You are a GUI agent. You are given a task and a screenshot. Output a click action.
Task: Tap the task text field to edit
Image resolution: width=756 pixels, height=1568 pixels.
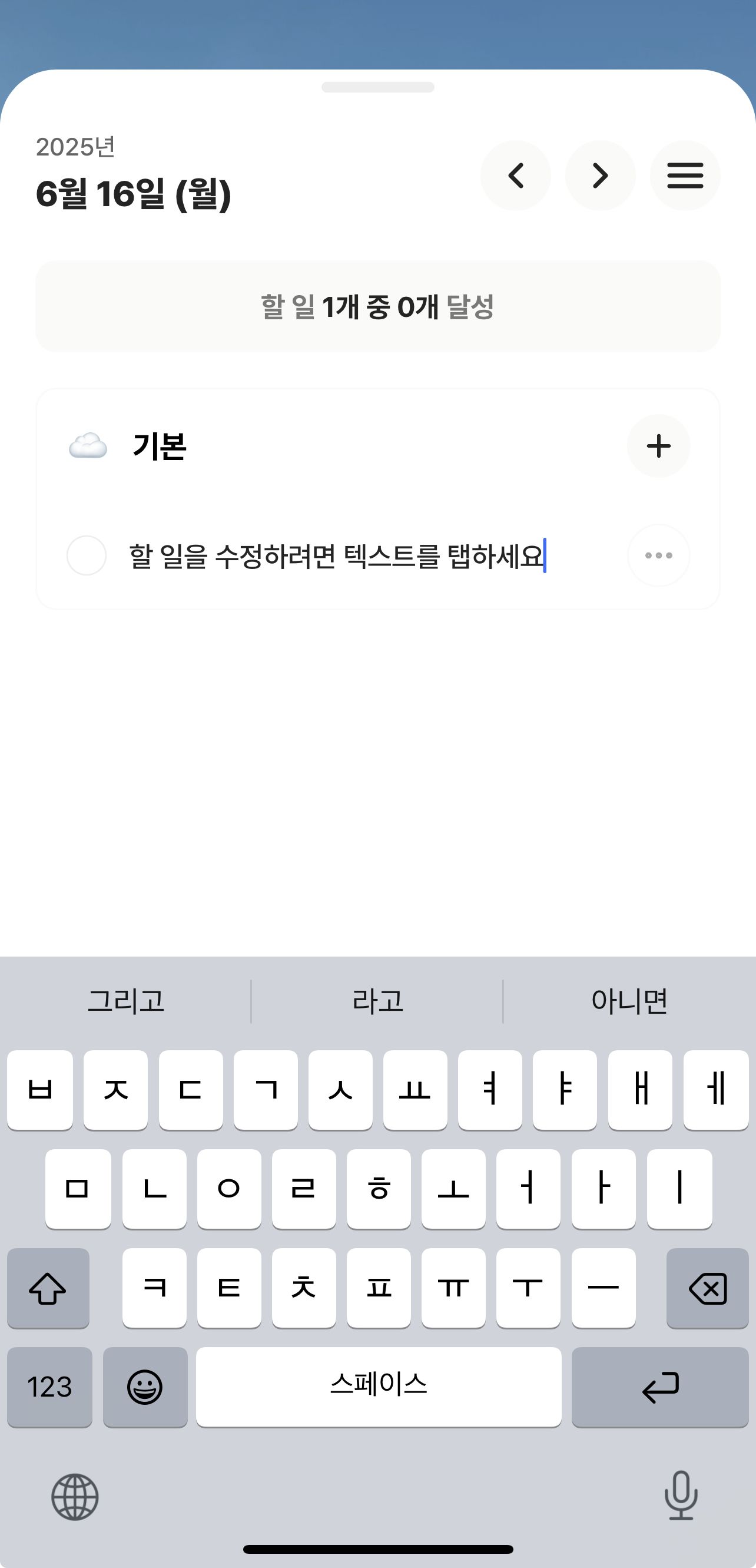[x=337, y=555]
